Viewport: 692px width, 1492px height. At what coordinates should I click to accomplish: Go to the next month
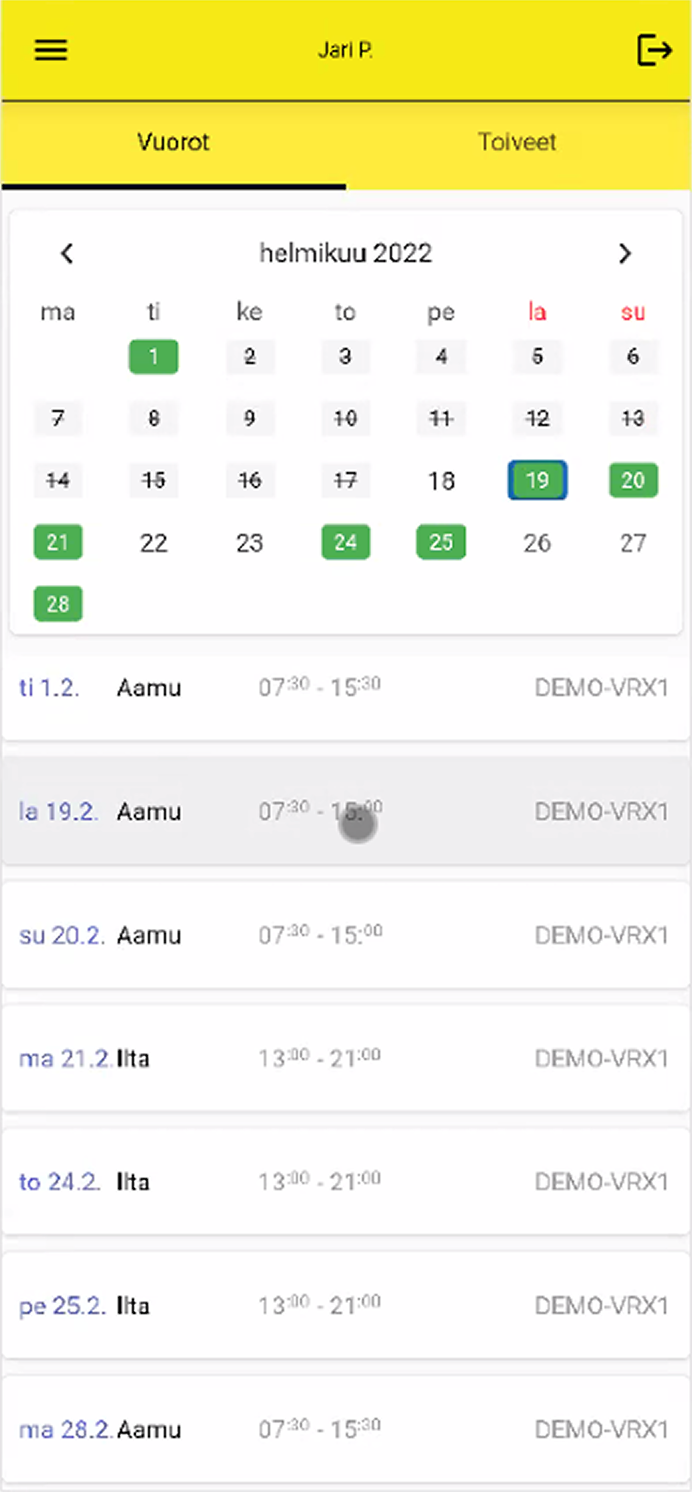(x=625, y=254)
